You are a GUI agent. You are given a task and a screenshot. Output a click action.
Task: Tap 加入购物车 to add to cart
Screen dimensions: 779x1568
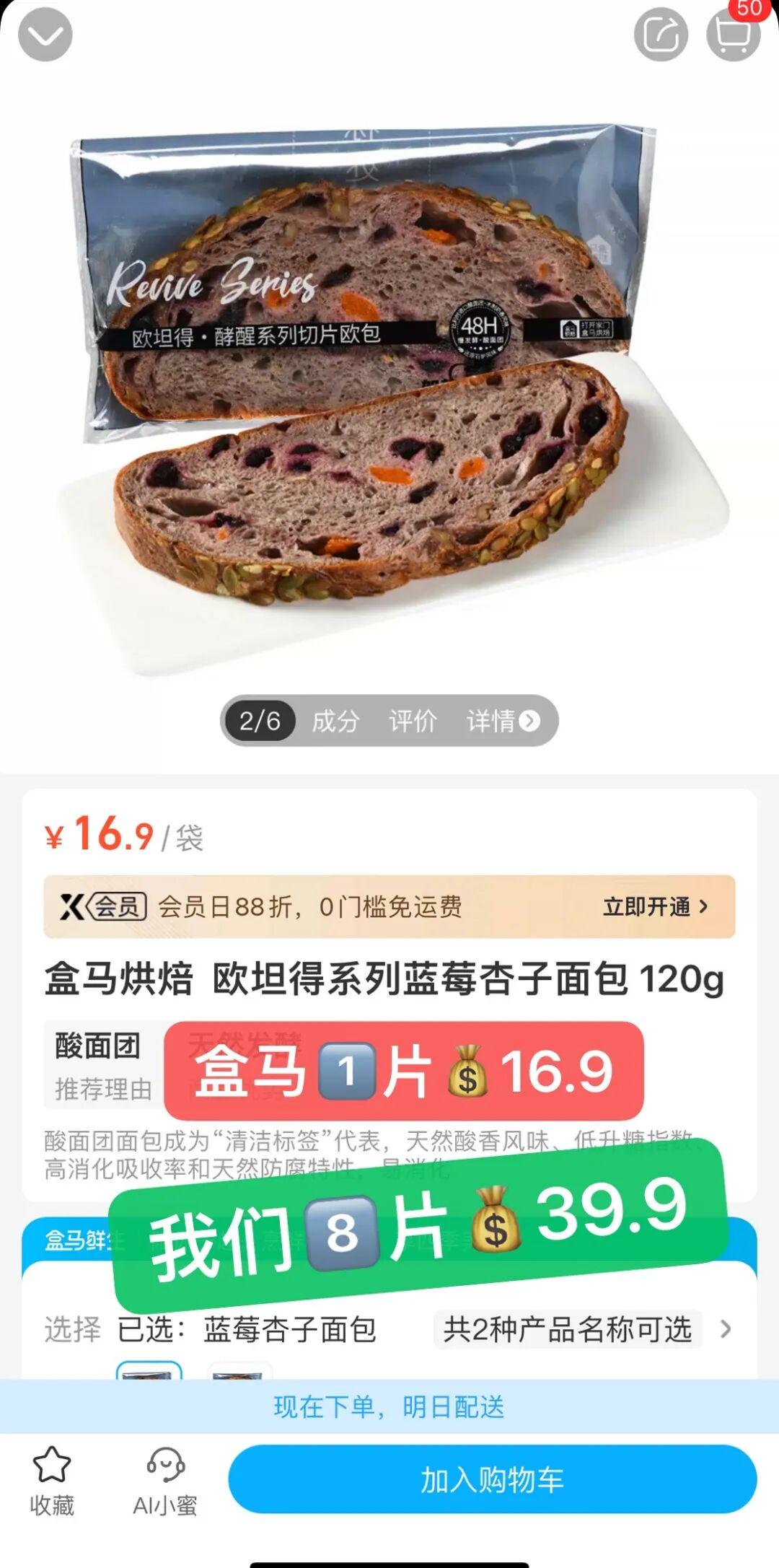point(492,1479)
